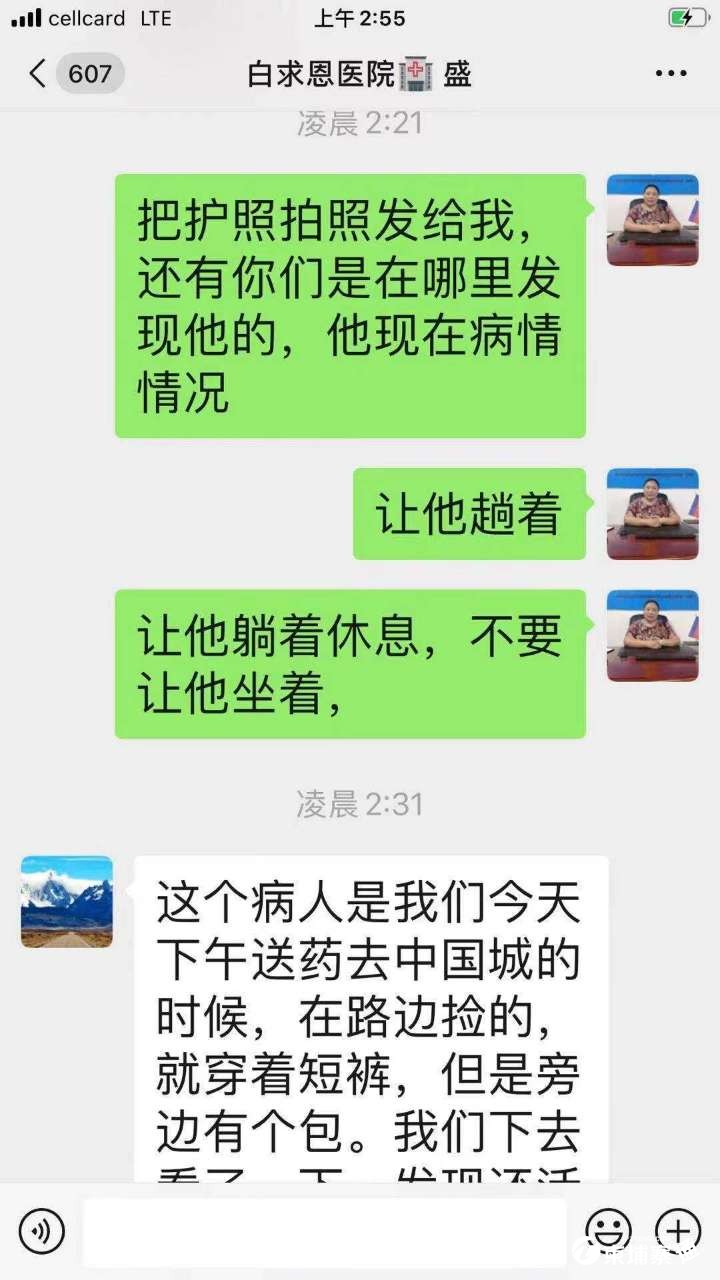Viewport: 720px width, 1280px height.
Task: Switch to voice message input
Action: (x=42, y=1230)
